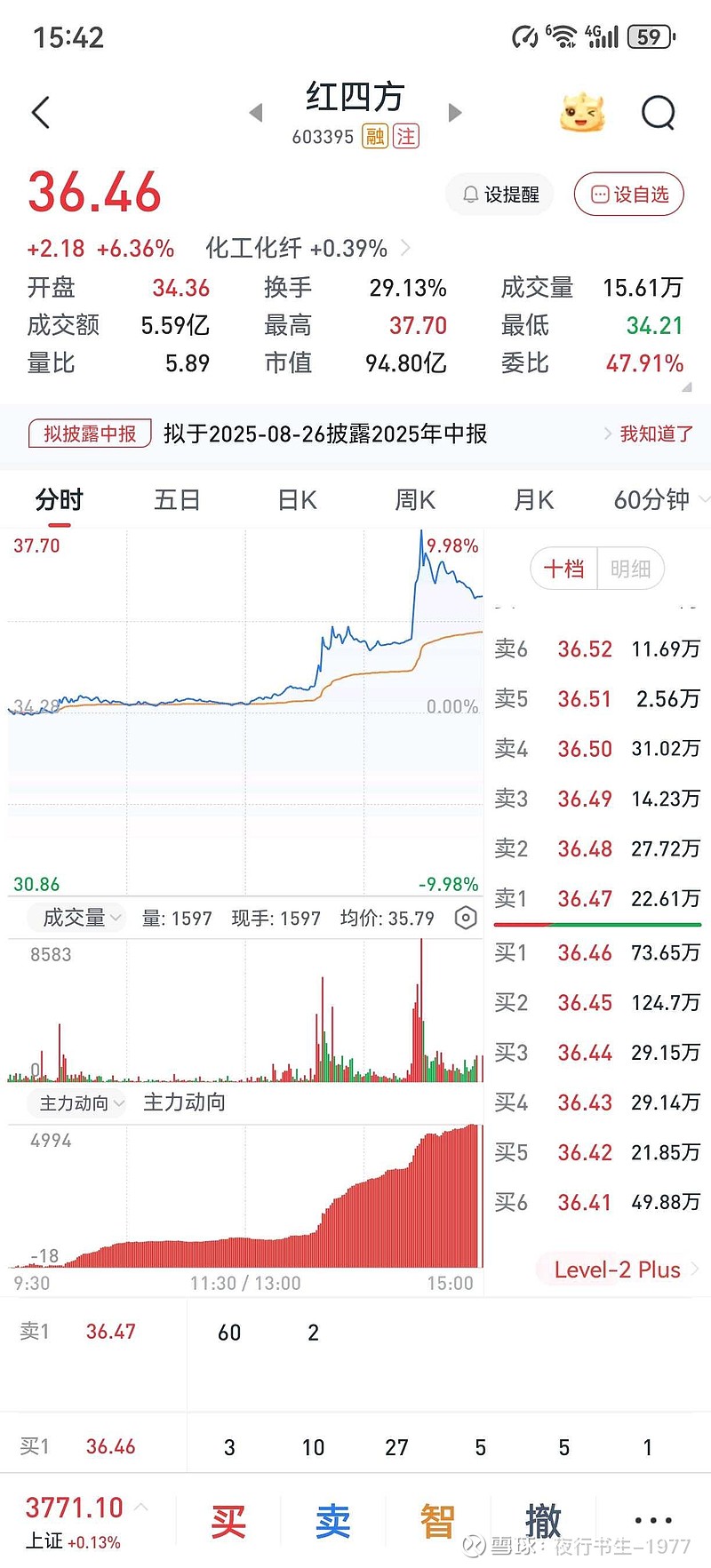Open chart settings hexagon icon

pos(466,918)
